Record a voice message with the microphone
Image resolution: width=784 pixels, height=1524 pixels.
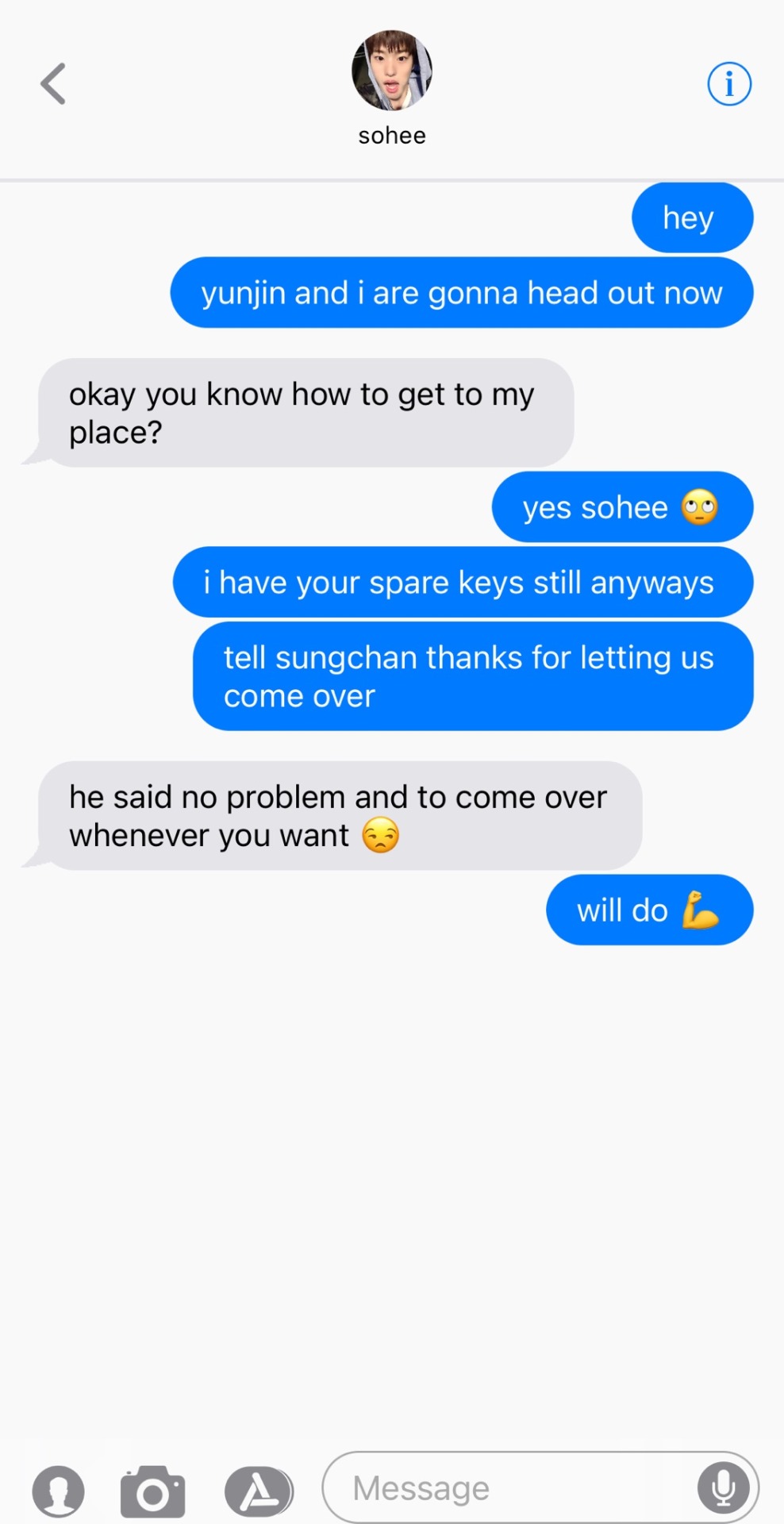click(x=724, y=1488)
